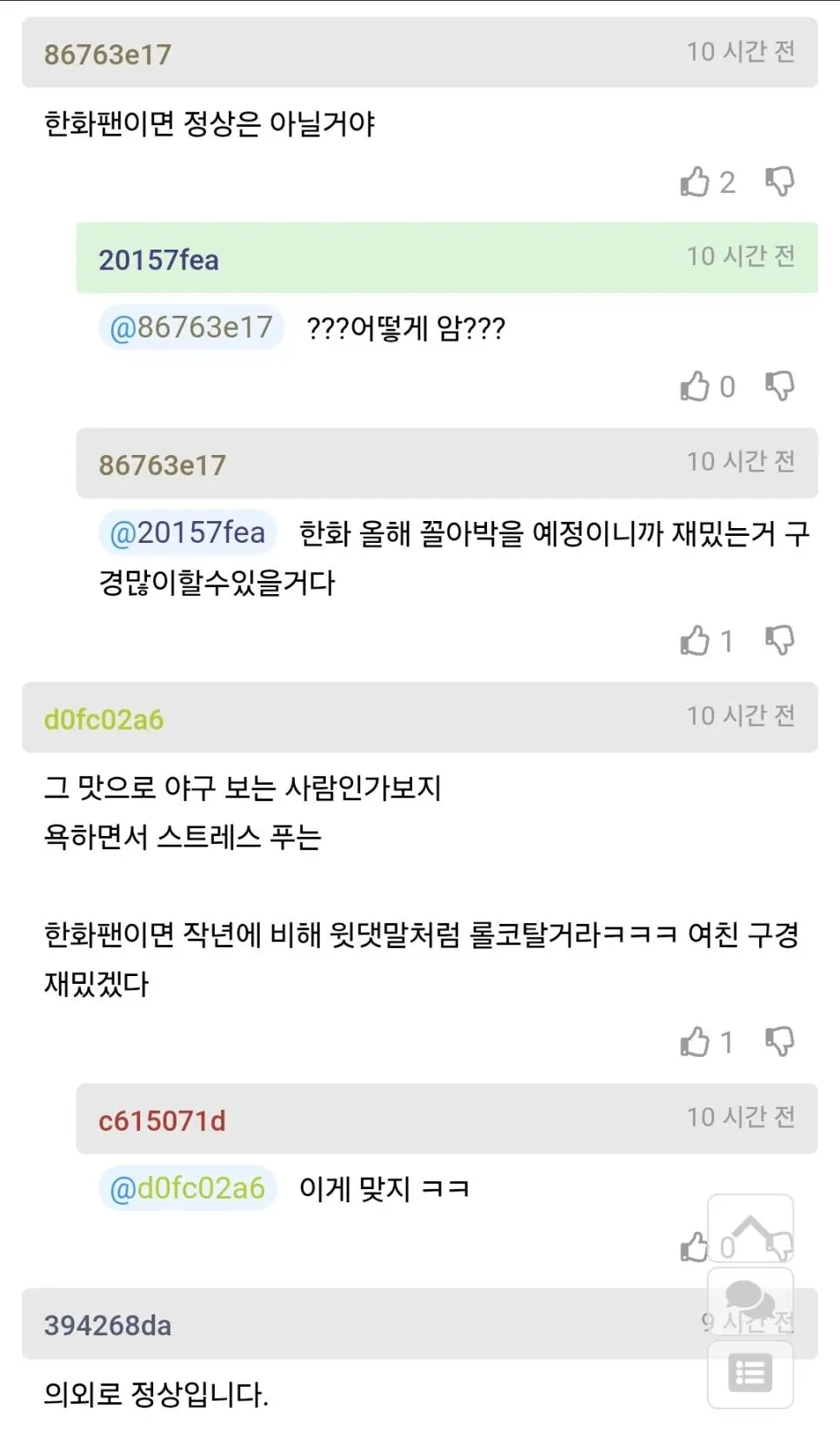Dislike 20157fea's reply ???어떻게 암???
Image resolution: width=840 pixels, height=1431 pixels.
pyautogui.click(x=779, y=386)
